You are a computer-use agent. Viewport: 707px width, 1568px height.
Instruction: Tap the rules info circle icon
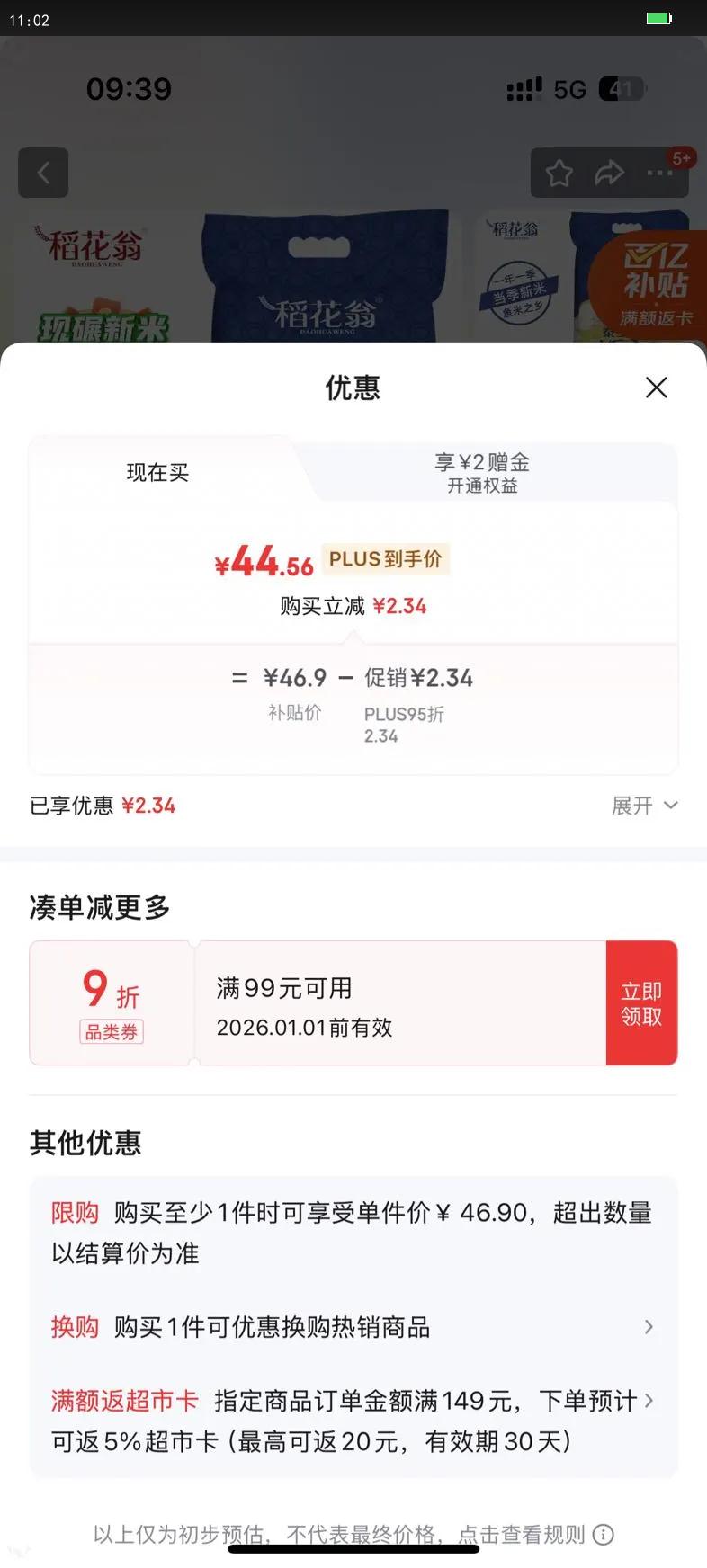604,1535
